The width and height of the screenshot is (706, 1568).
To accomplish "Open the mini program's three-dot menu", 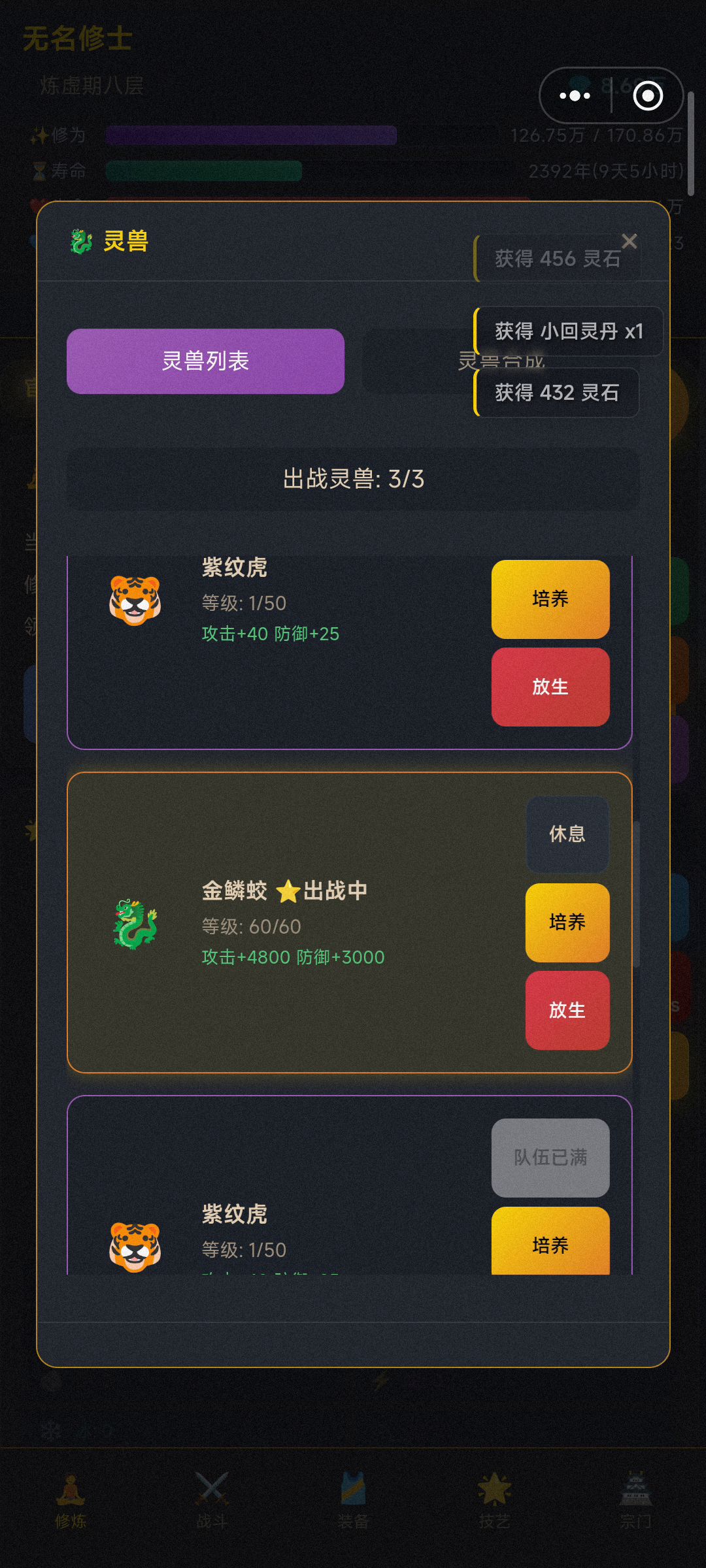I will (x=575, y=96).
